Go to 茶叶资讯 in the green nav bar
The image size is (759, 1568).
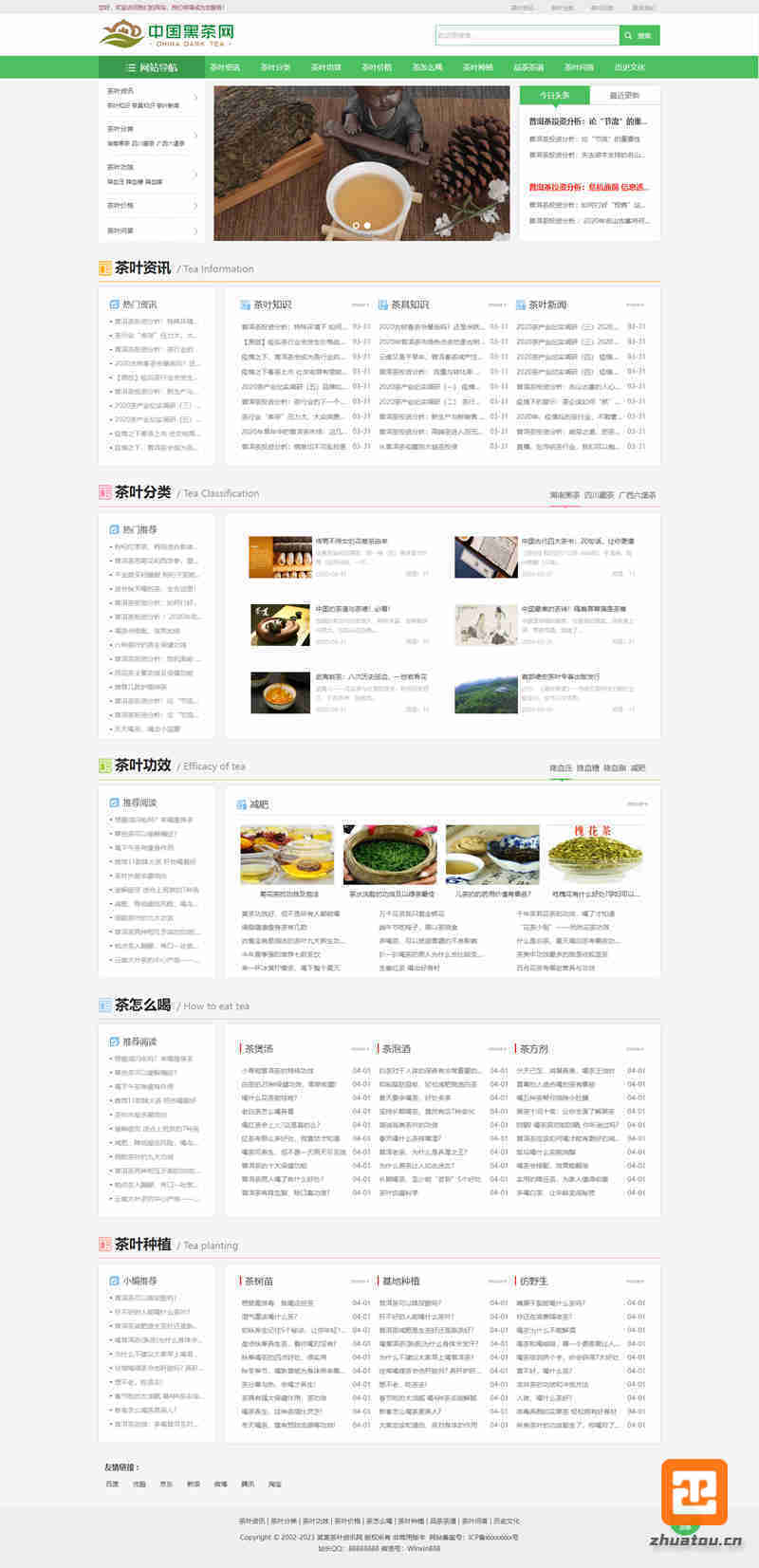[x=225, y=67]
